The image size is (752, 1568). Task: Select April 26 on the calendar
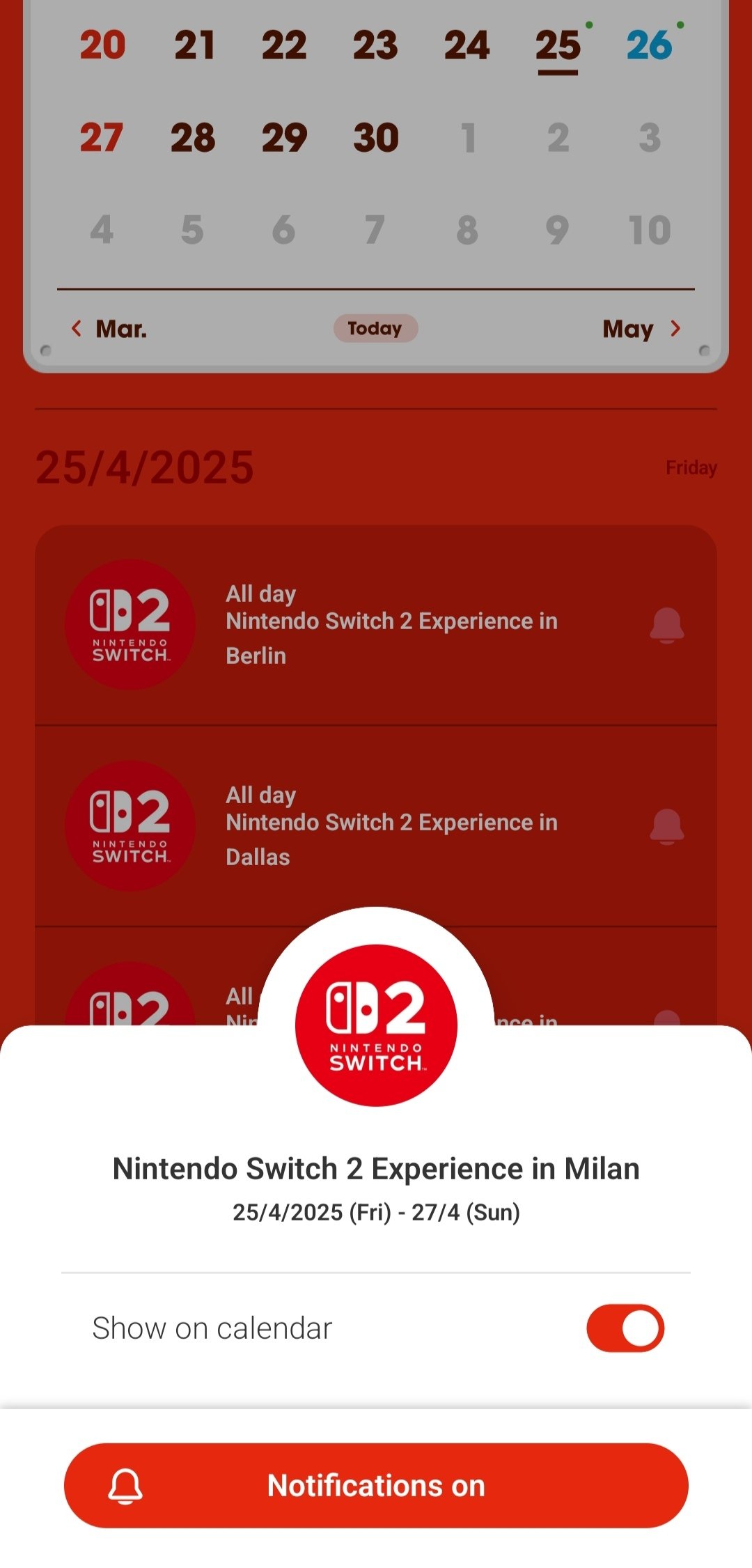click(649, 46)
